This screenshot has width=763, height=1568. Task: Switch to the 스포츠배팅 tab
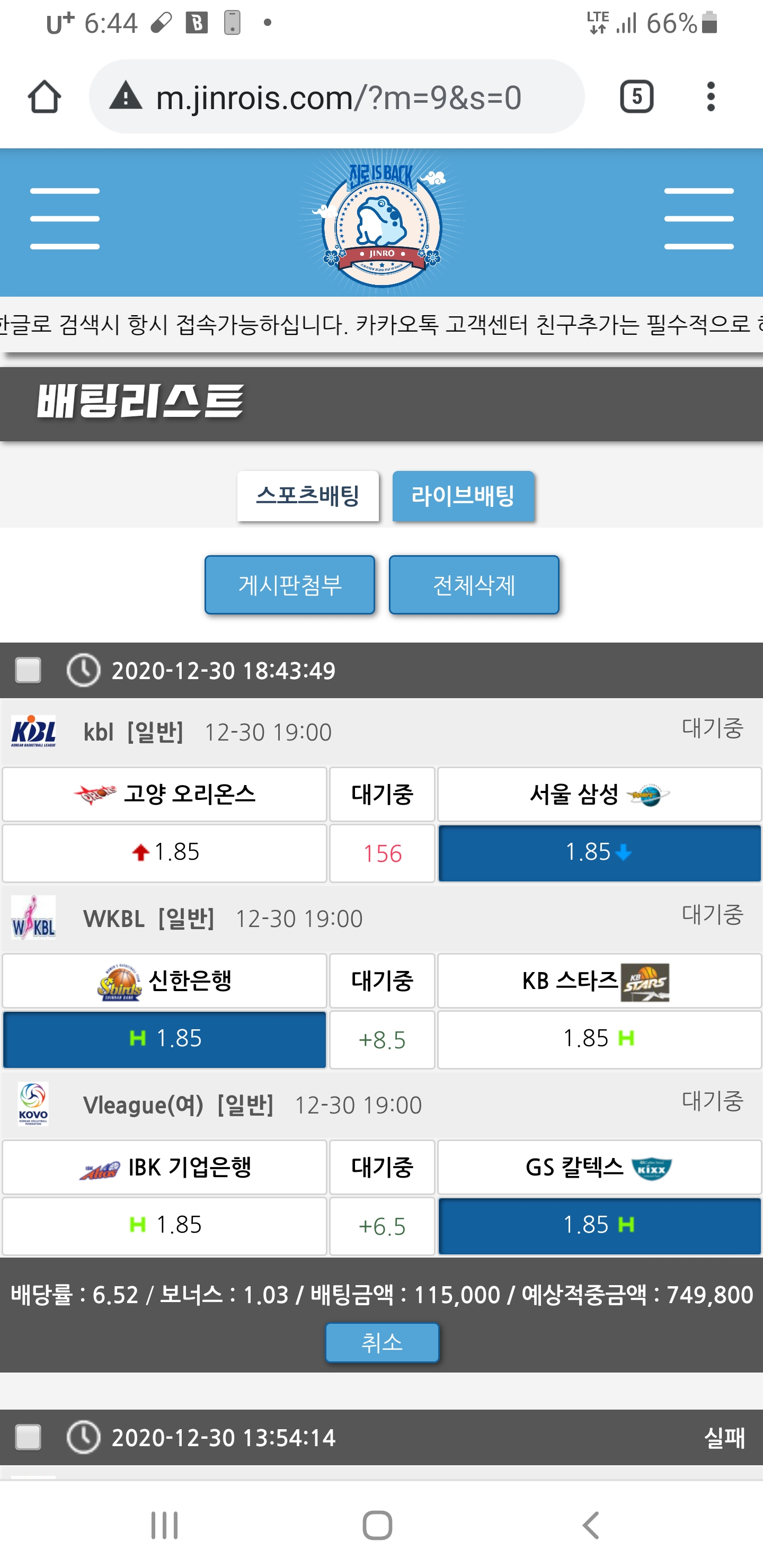[307, 496]
